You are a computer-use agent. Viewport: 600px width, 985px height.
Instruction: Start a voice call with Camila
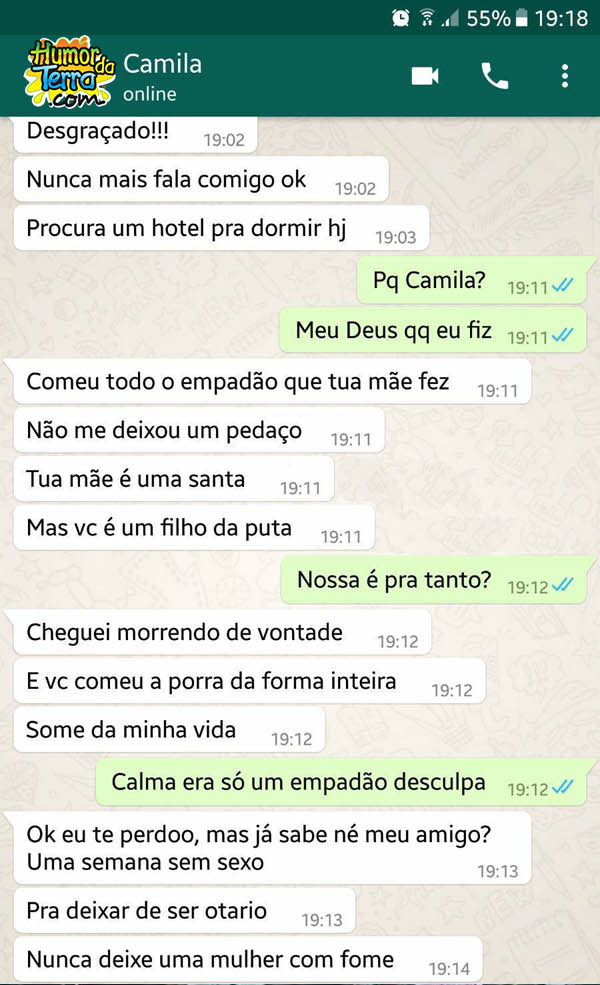[494, 76]
